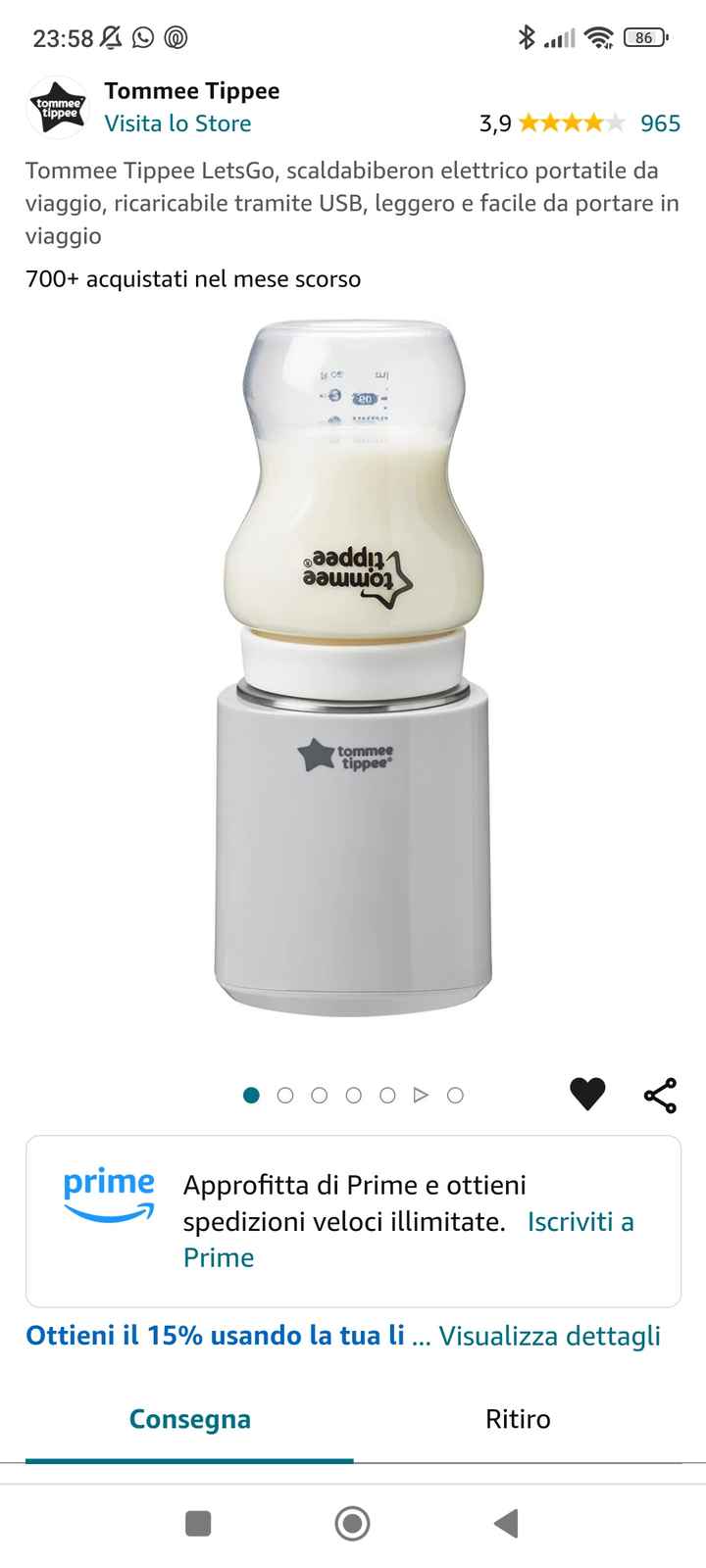
Task: Open the Visita lo Store link
Action: click(177, 123)
